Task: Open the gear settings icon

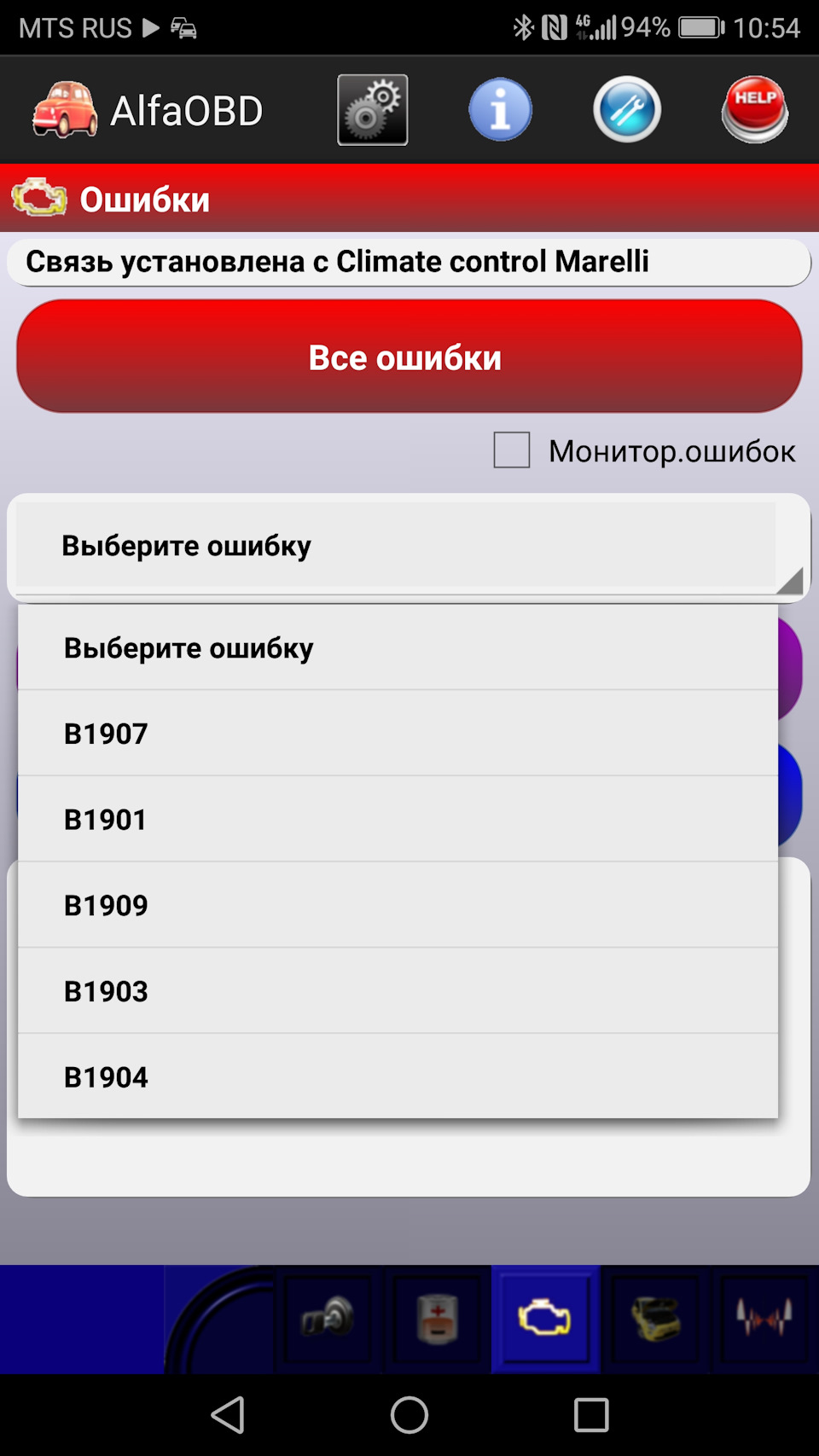Action: pos(372,110)
